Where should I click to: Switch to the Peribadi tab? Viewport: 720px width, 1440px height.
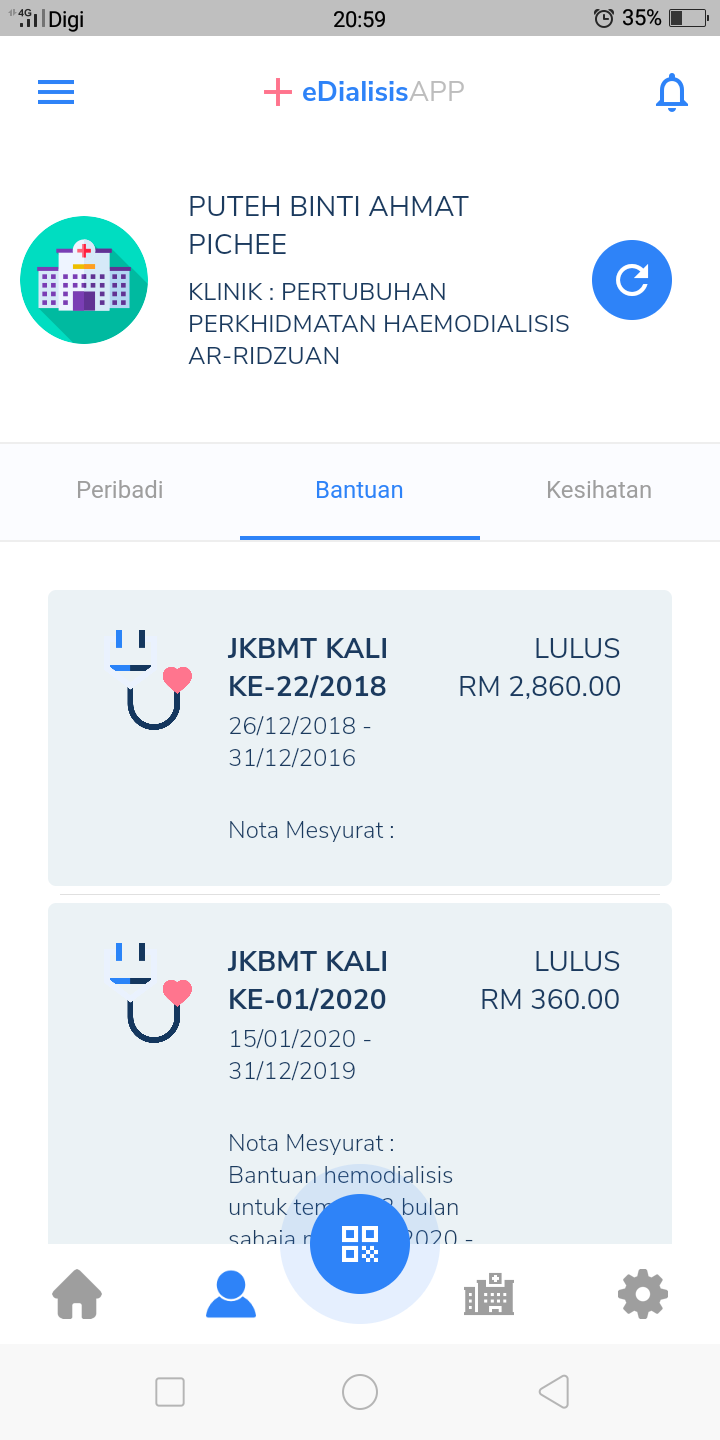(120, 490)
